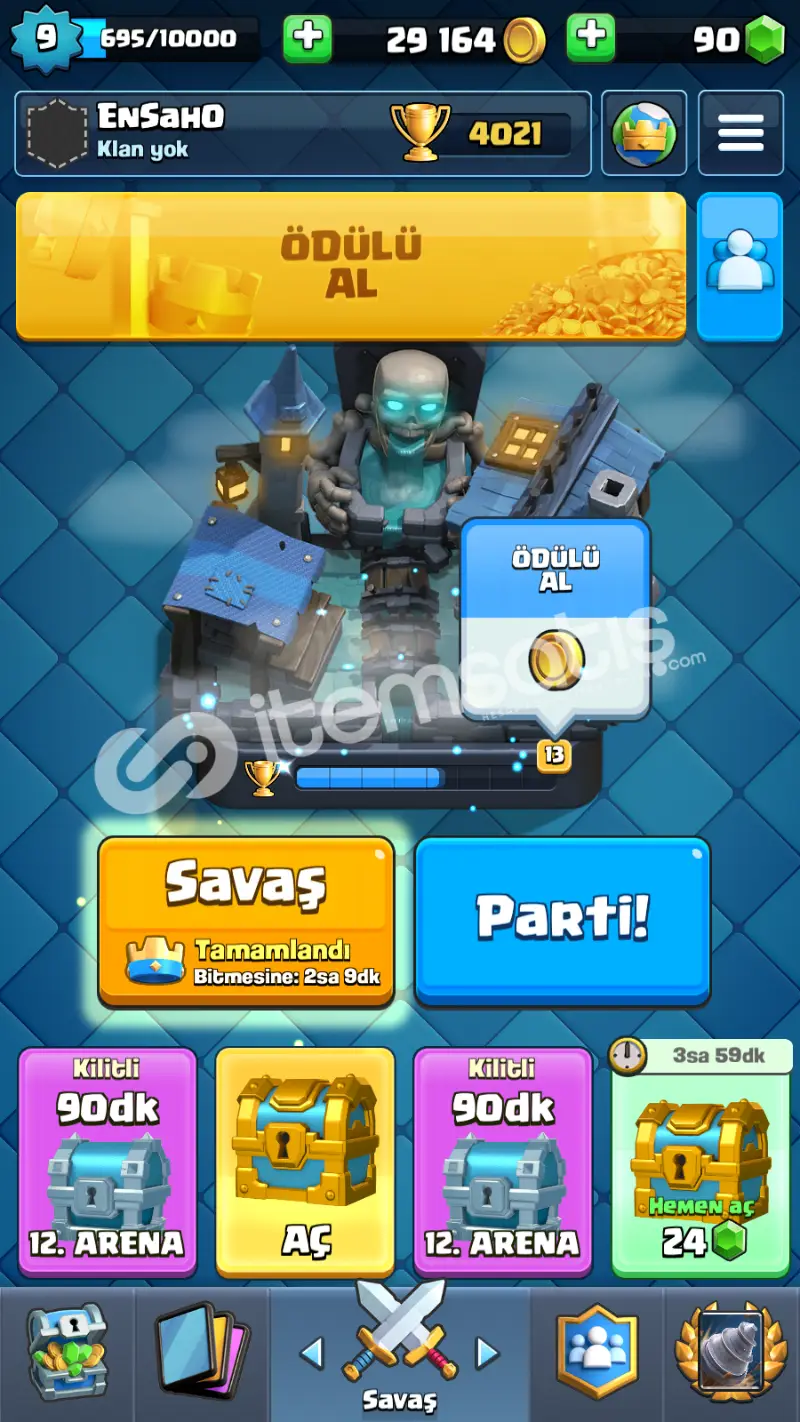This screenshot has width=800, height=1422.
Task: Tap the right arrow next to Savaş
Action: click(487, 1354)
